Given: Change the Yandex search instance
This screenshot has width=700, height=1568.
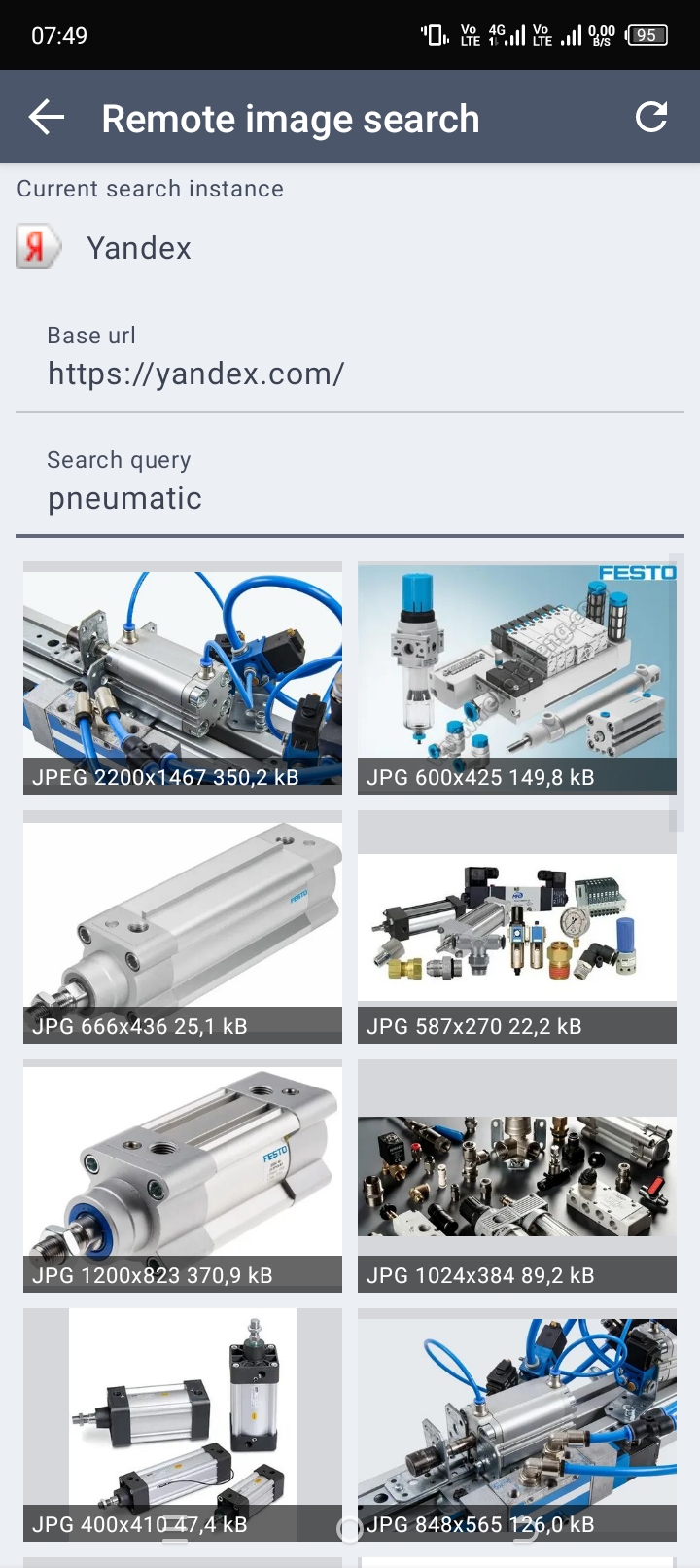Looking at the screenshot, I should [x=350, y=248].
